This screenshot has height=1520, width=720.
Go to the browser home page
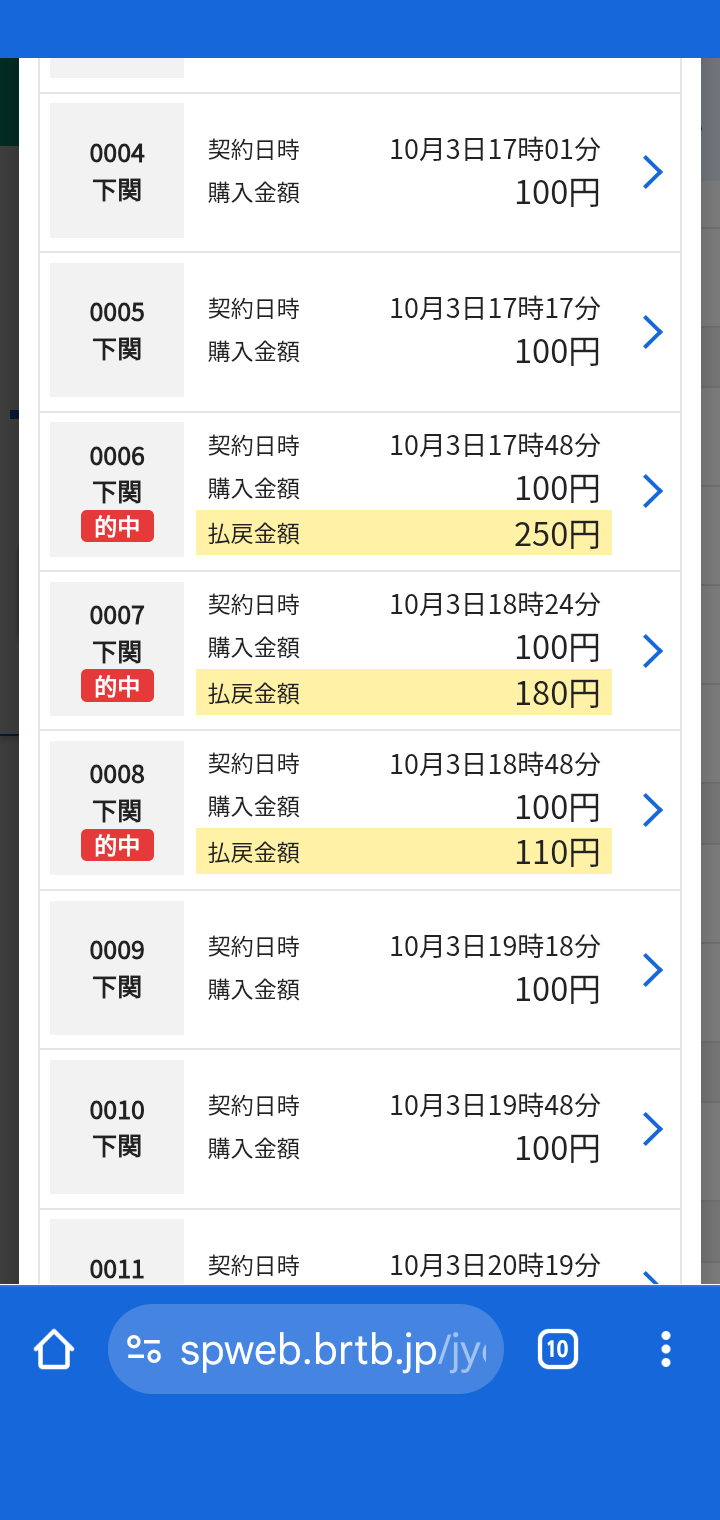(x=54, y=1350)
